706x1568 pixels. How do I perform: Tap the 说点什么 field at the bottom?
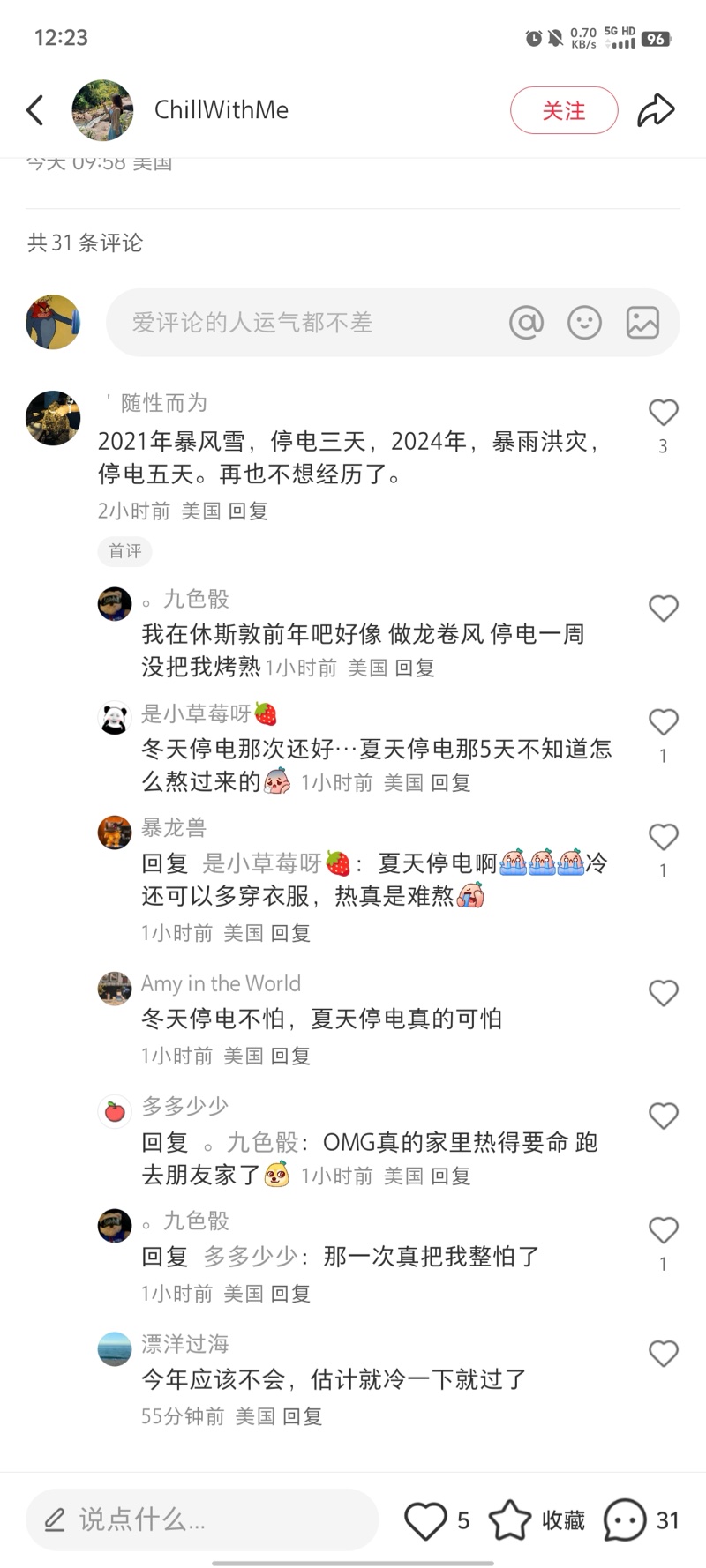(x=203, y=1519)
